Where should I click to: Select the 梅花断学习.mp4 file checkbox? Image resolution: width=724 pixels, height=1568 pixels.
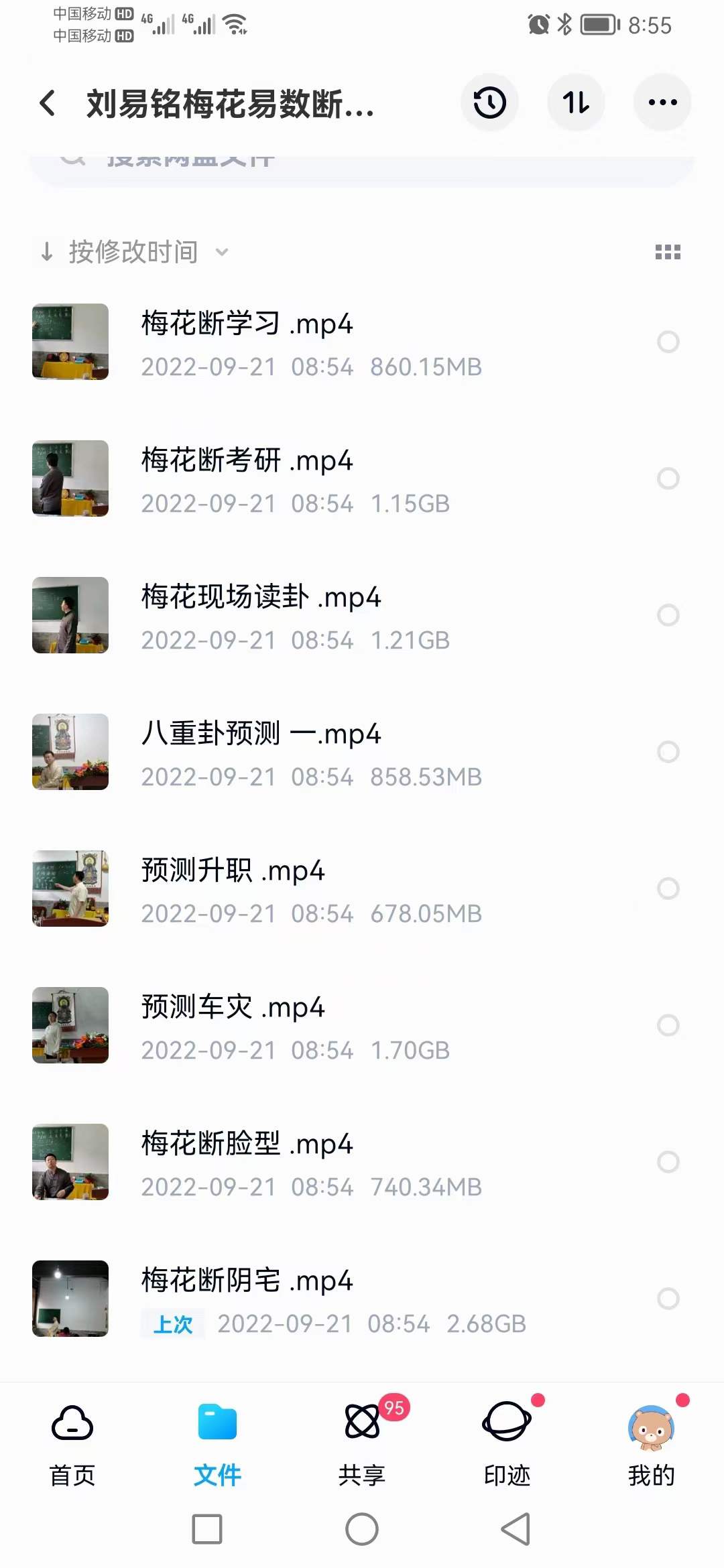pyautogui.click(x=668, y=342)
